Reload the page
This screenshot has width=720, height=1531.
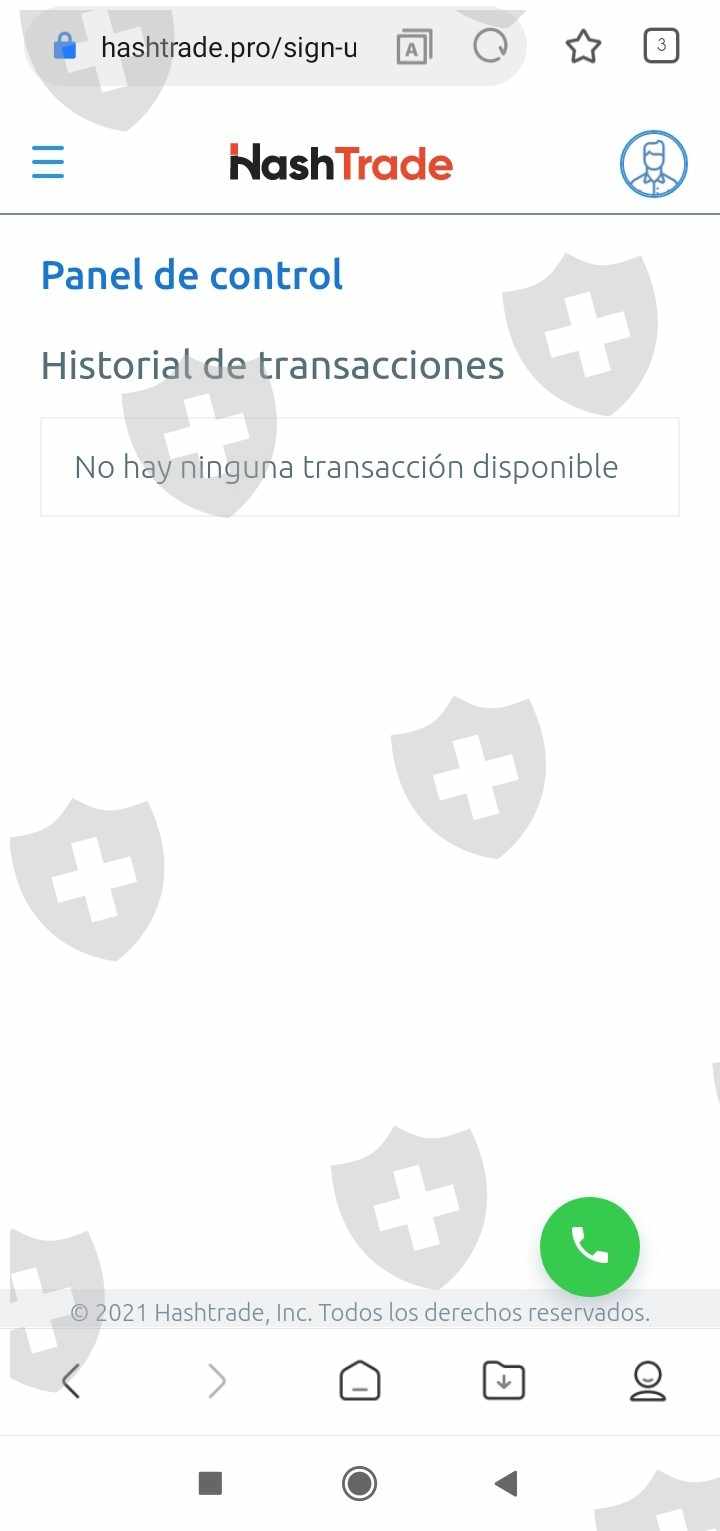pos(490,46)
